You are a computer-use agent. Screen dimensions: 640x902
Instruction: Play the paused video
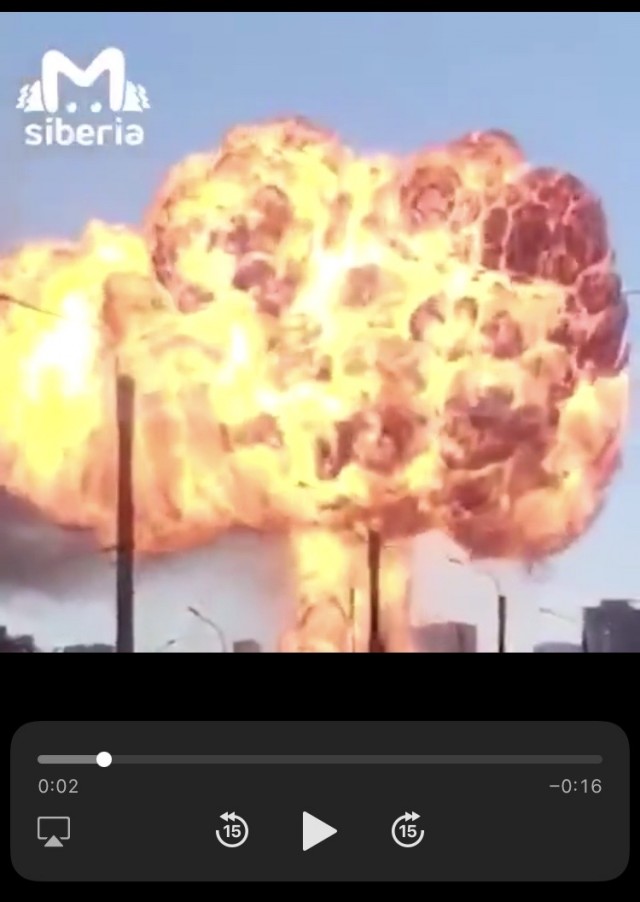(x=319, y=831)
